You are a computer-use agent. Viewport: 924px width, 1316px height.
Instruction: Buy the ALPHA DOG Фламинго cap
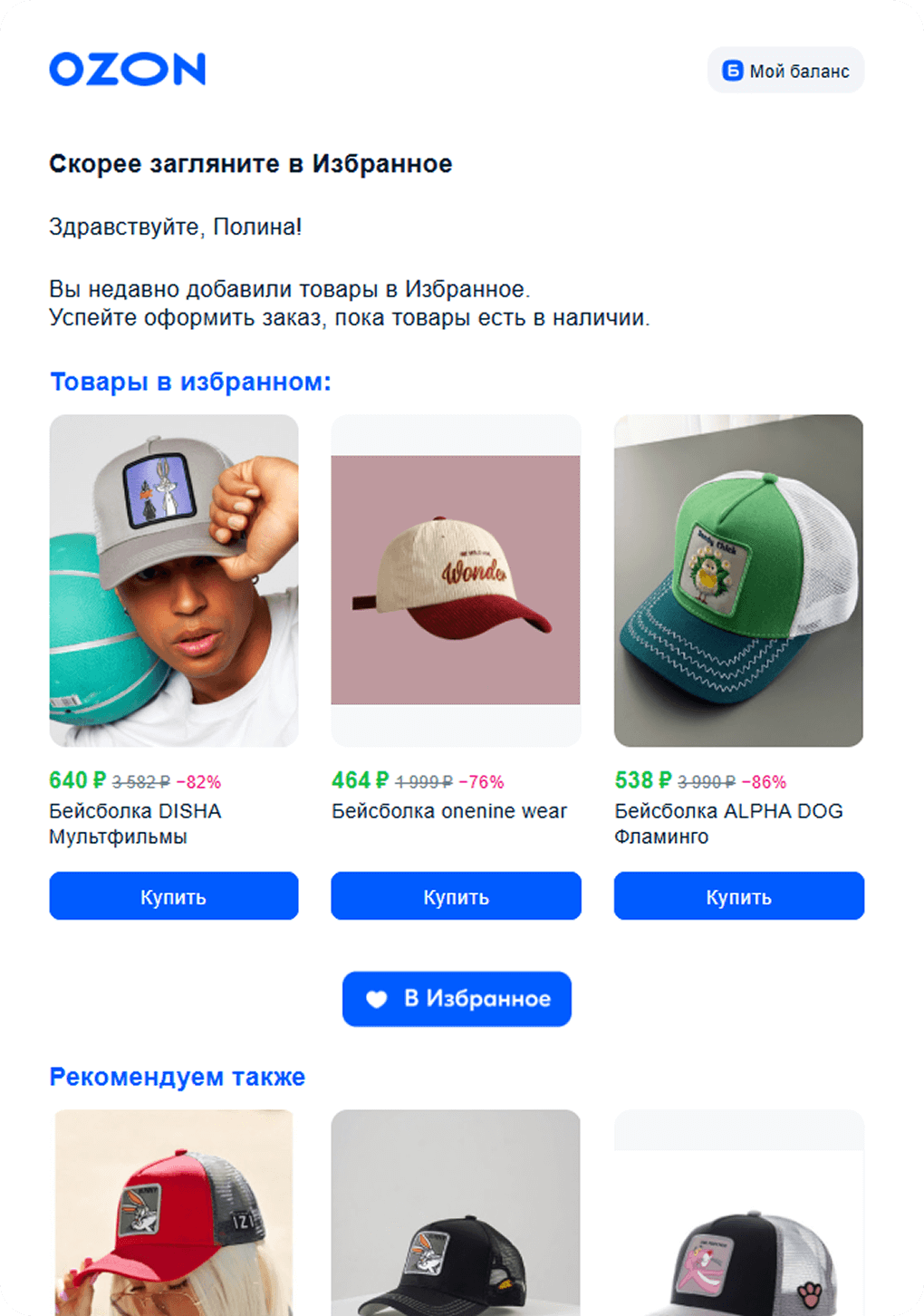[x=738, y=896]
